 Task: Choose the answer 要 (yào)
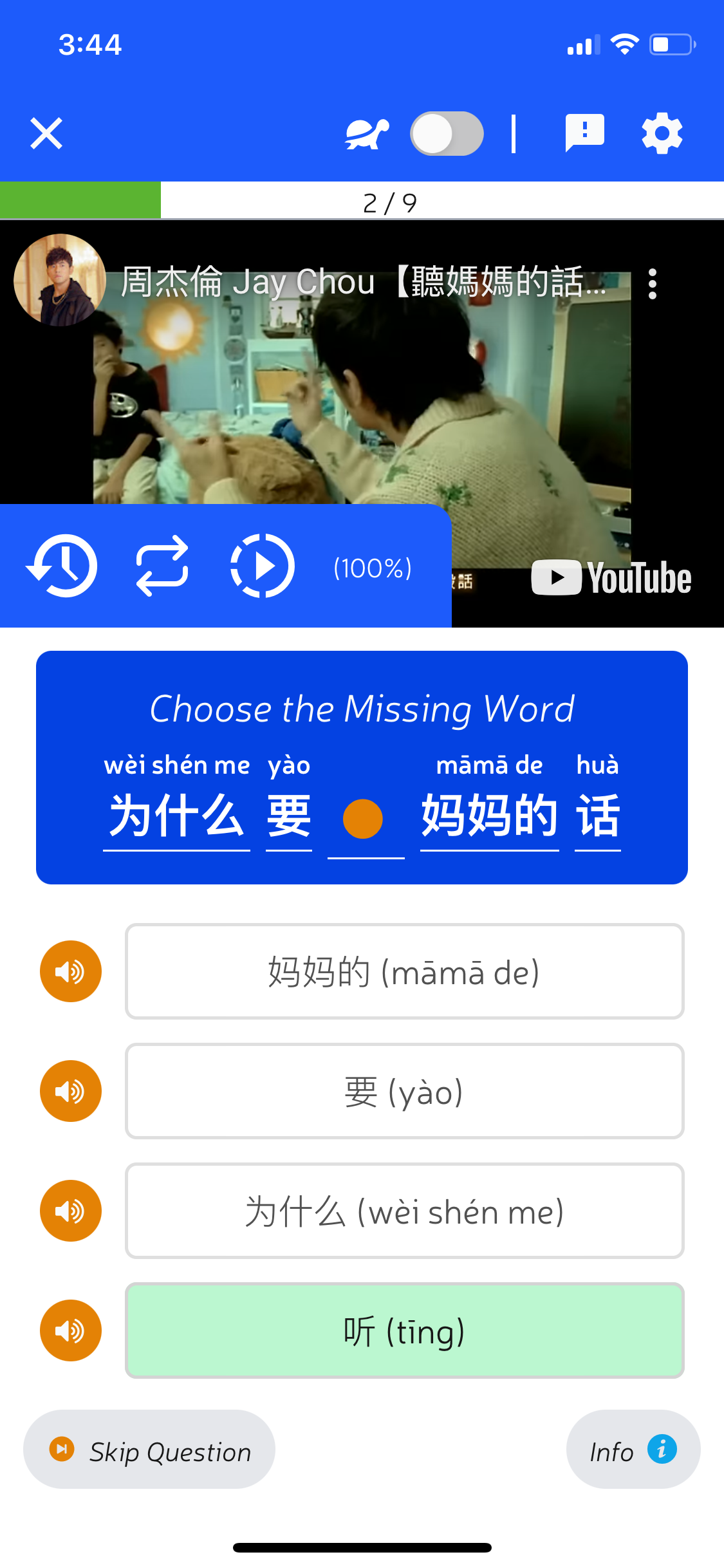pos(404,1091)
